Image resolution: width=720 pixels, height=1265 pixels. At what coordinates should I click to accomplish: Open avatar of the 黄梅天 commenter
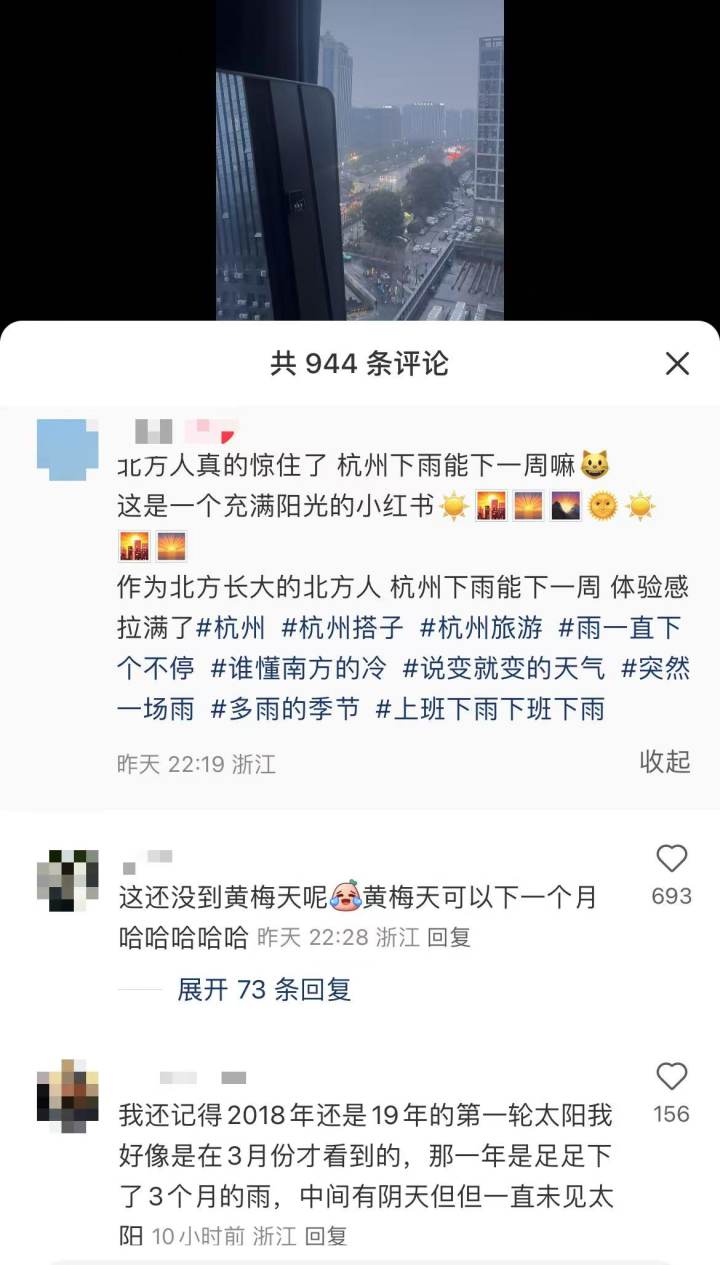coord(67,880)
